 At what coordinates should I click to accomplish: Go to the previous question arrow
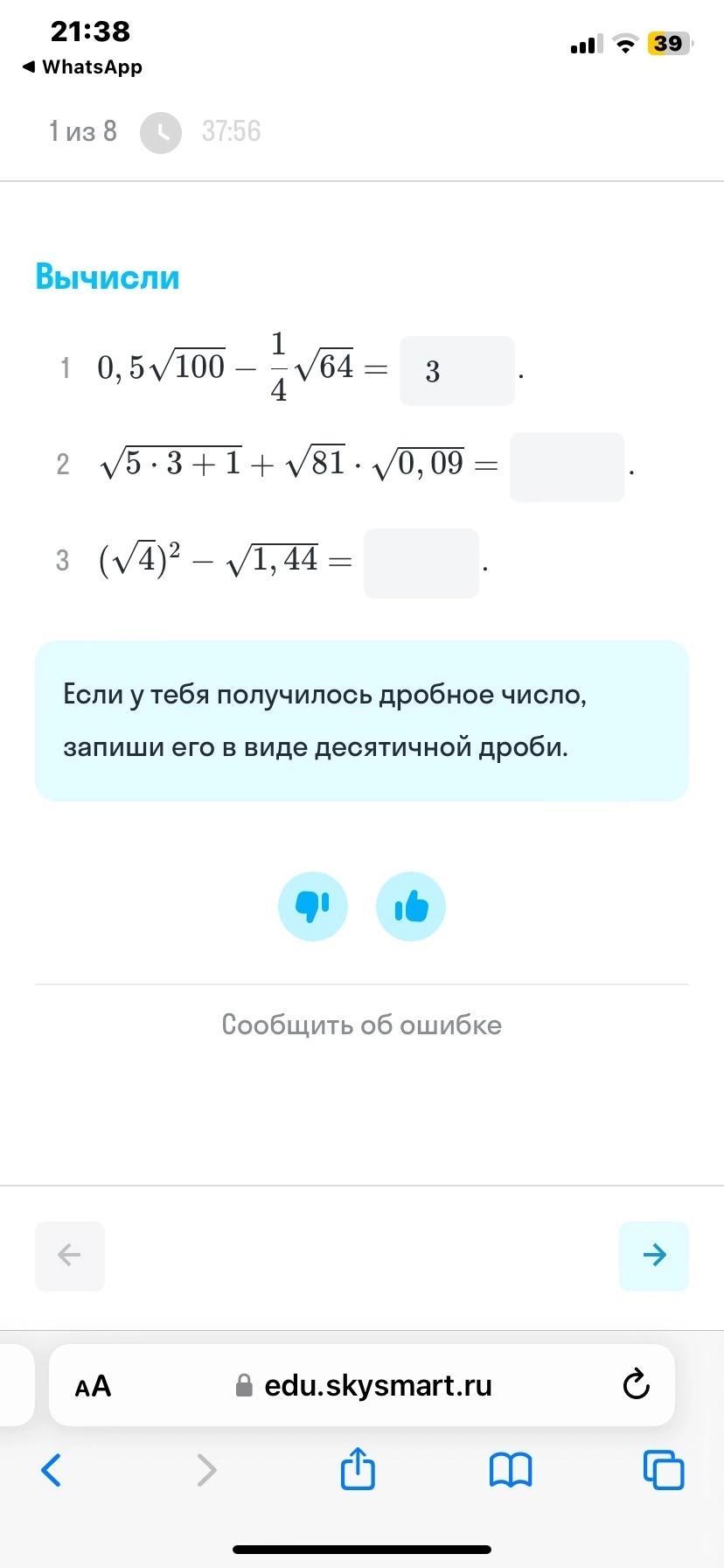pyautogui.click(x=70, y=1256)
